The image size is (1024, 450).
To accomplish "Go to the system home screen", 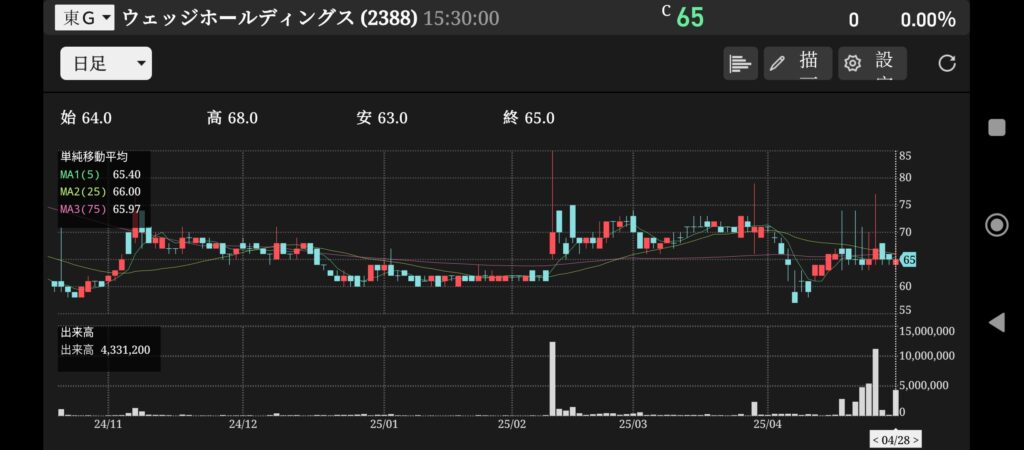I will point(996,224).
